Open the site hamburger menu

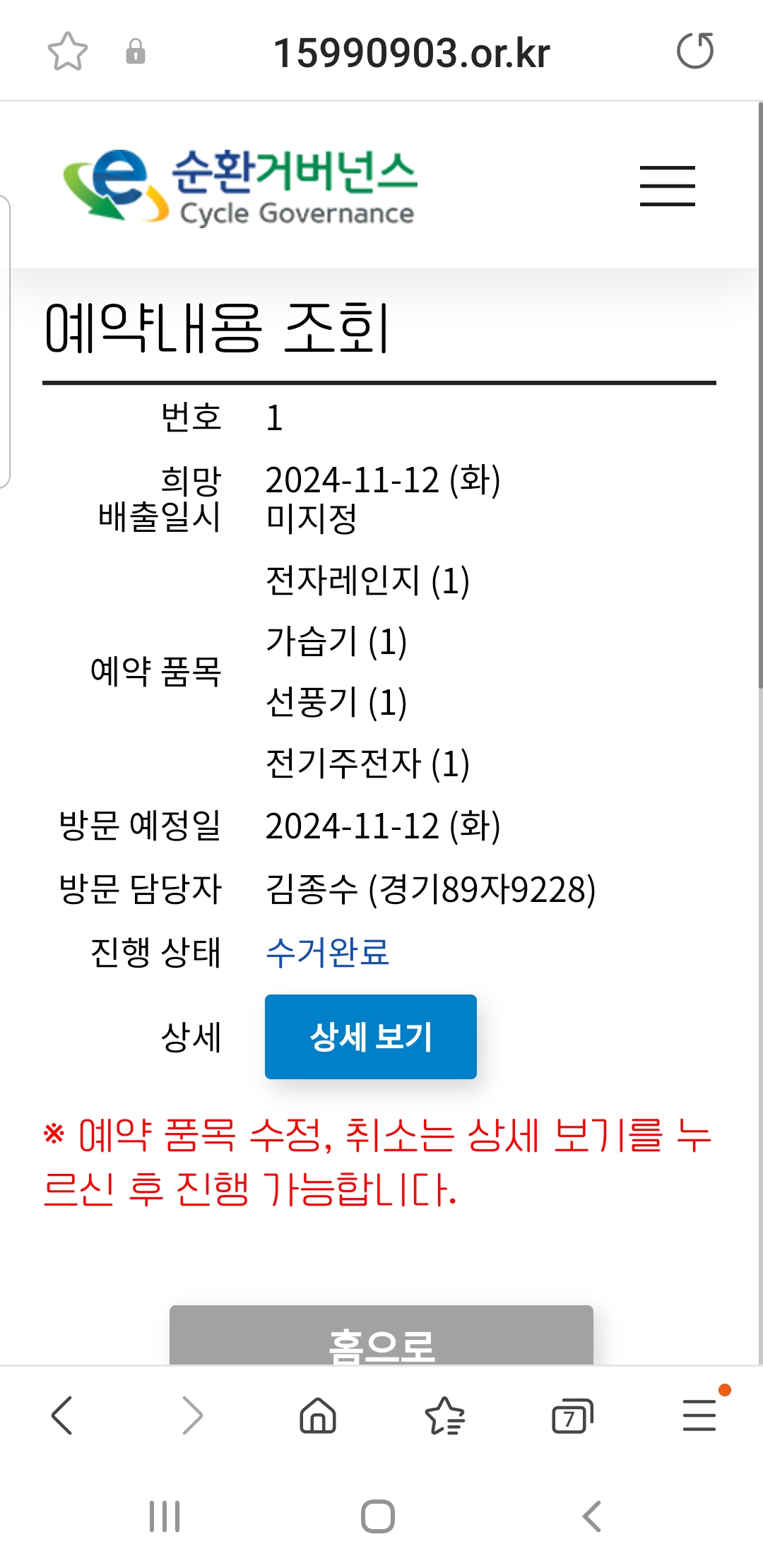(x=668, y=186)
